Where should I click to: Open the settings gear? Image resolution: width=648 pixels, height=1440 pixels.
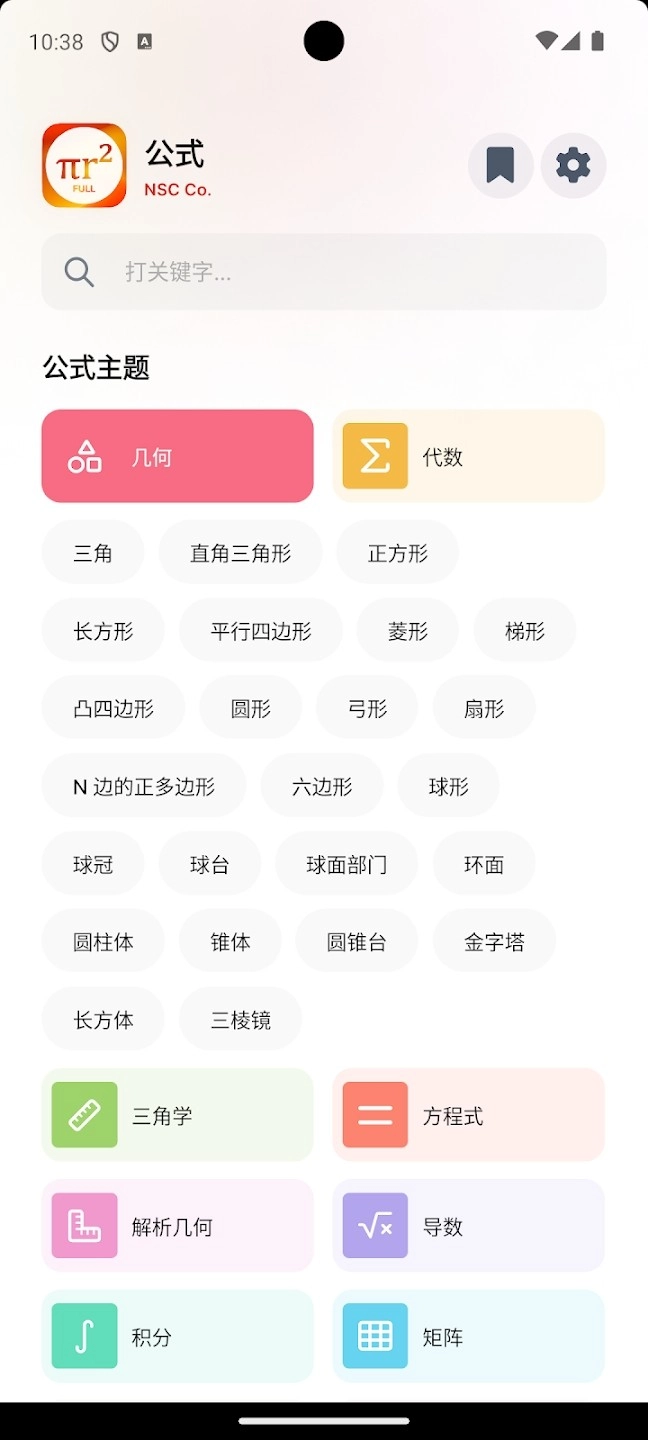tap(573, 165)
